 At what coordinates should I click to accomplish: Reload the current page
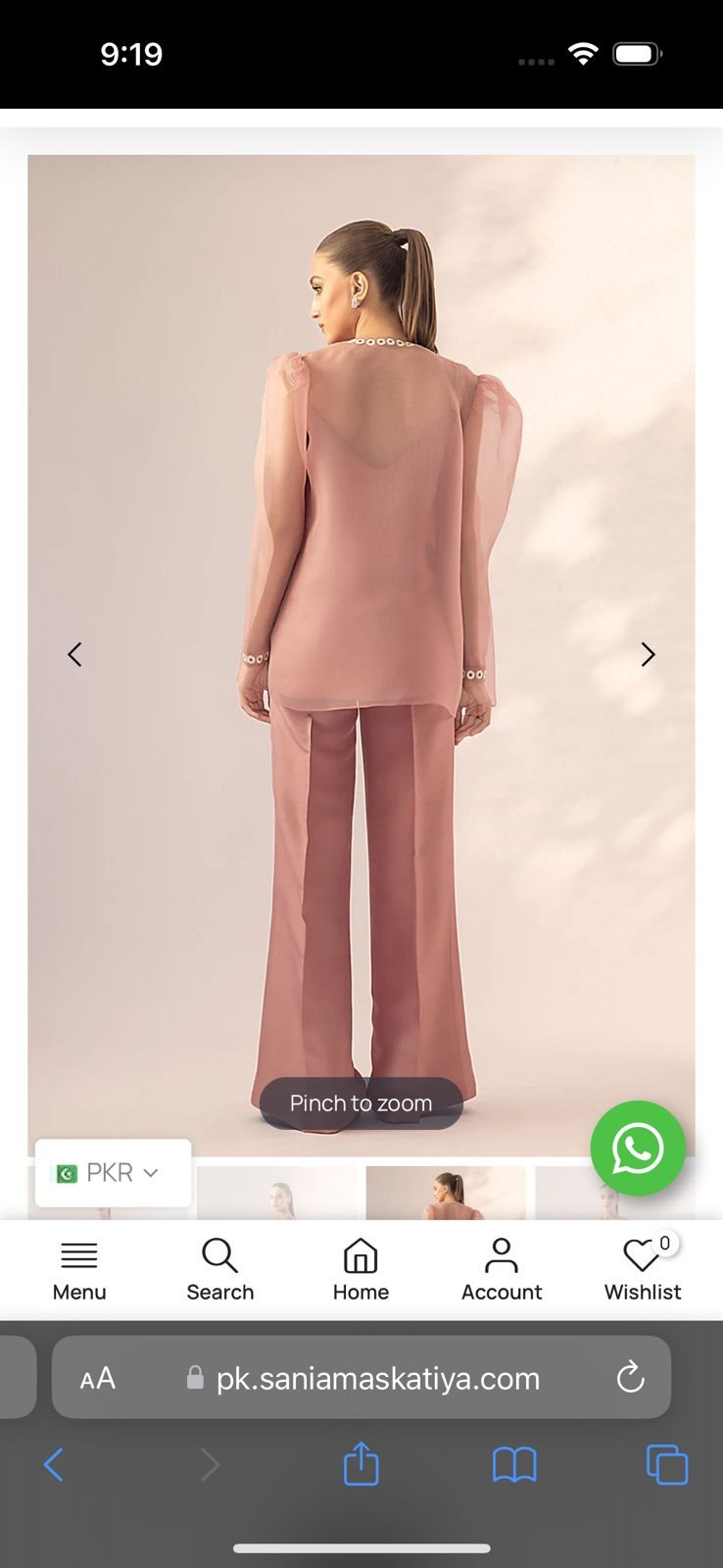click(630, 1378)
